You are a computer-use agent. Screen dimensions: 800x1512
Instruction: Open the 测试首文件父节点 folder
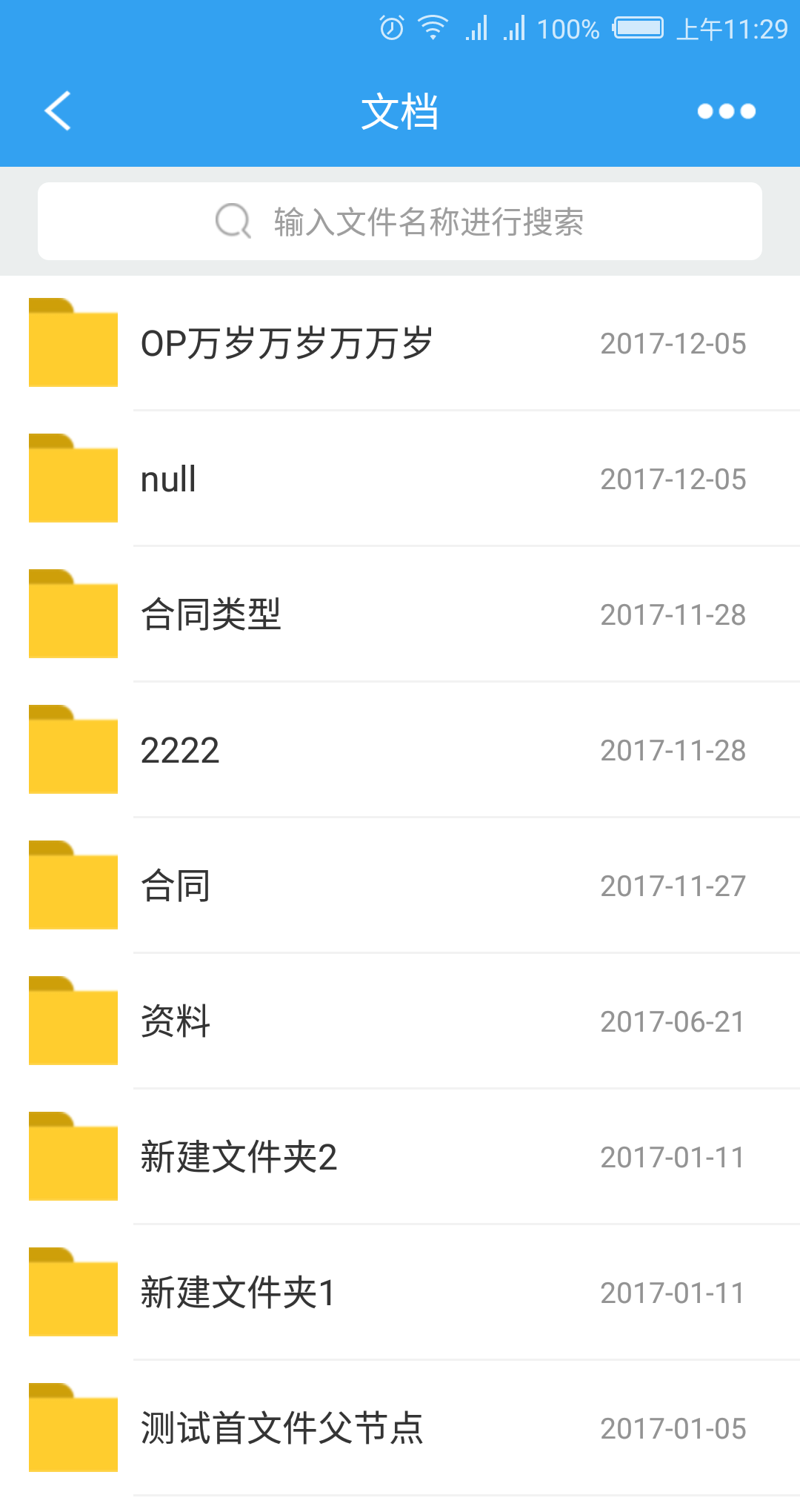(400, 1428)
